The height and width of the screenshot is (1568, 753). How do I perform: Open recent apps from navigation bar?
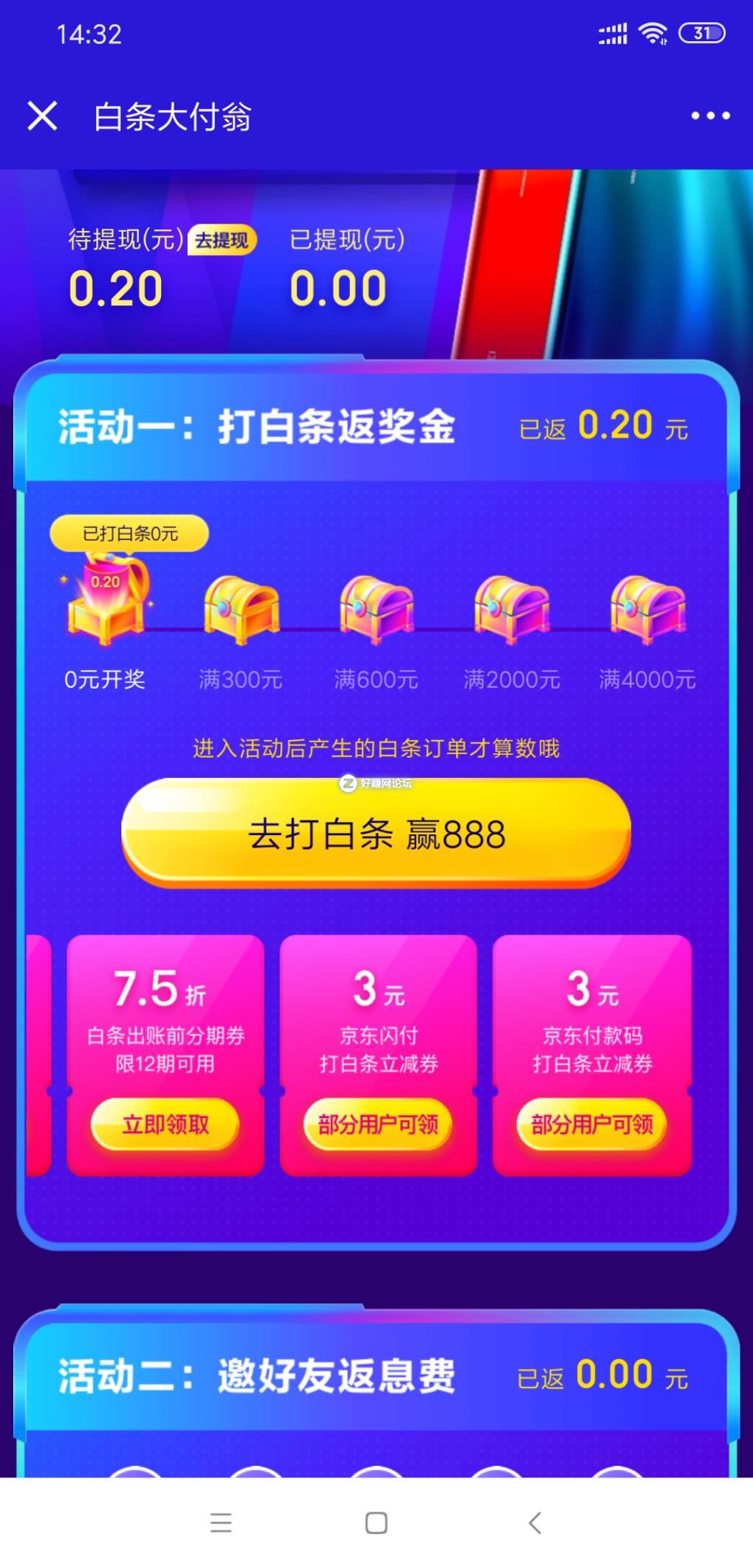221,1522
